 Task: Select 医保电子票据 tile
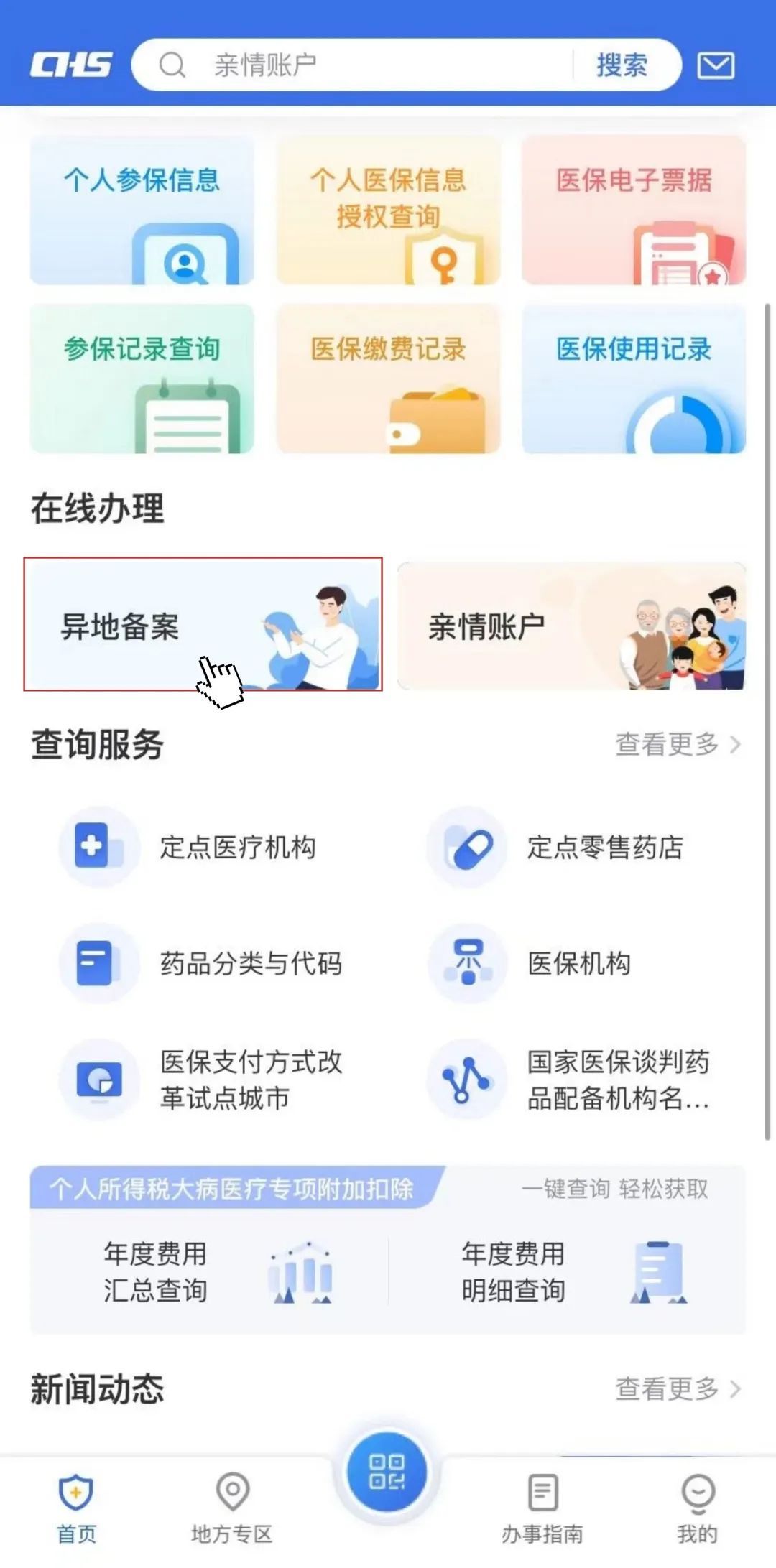tap(632, 210)
